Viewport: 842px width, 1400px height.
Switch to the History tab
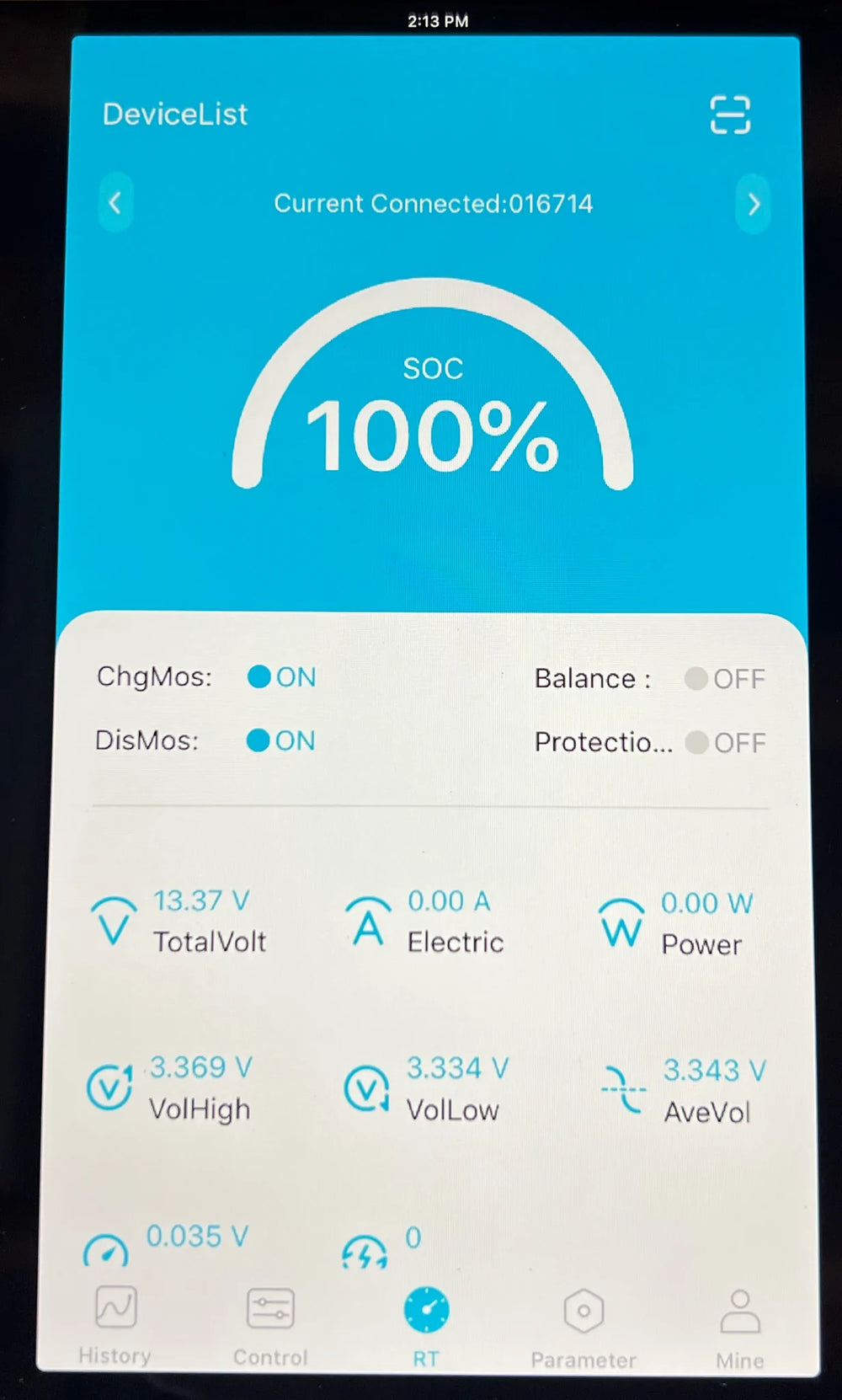[115, 1324]
